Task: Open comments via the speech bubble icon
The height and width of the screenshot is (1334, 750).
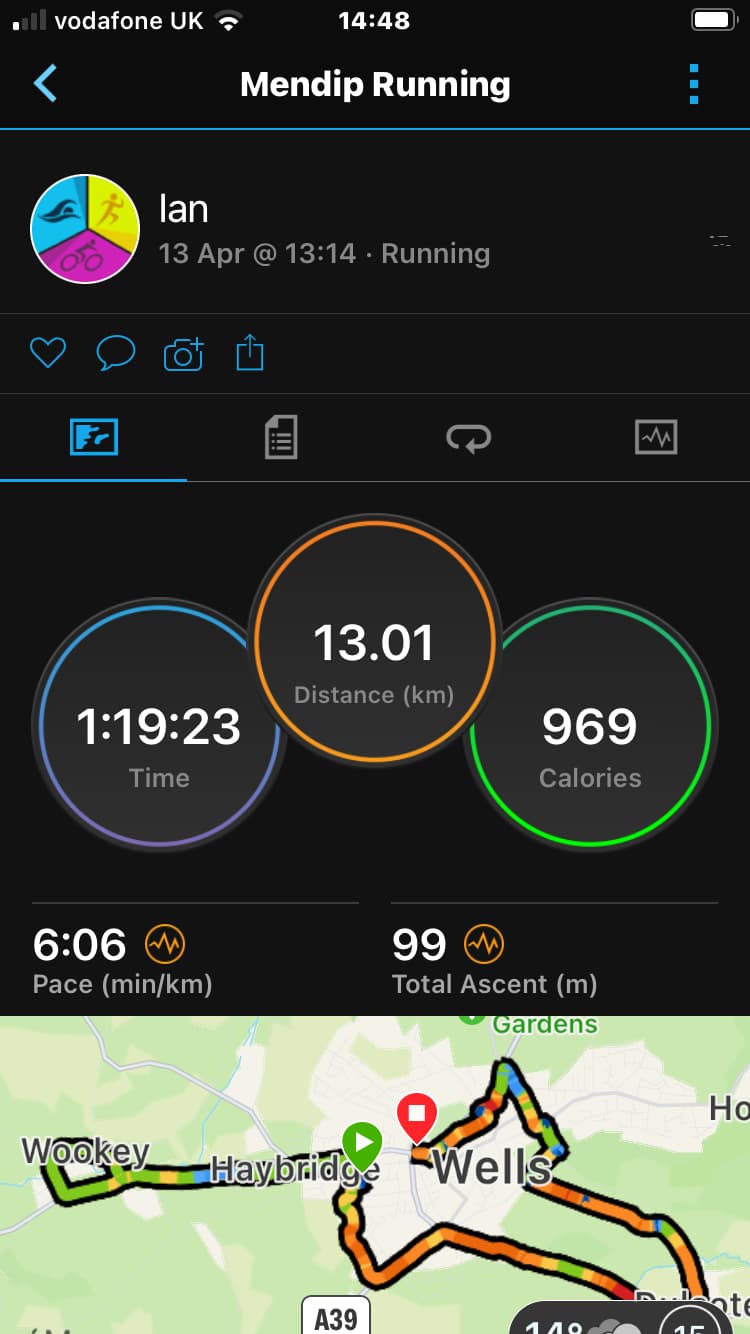Action: (115, 353)
